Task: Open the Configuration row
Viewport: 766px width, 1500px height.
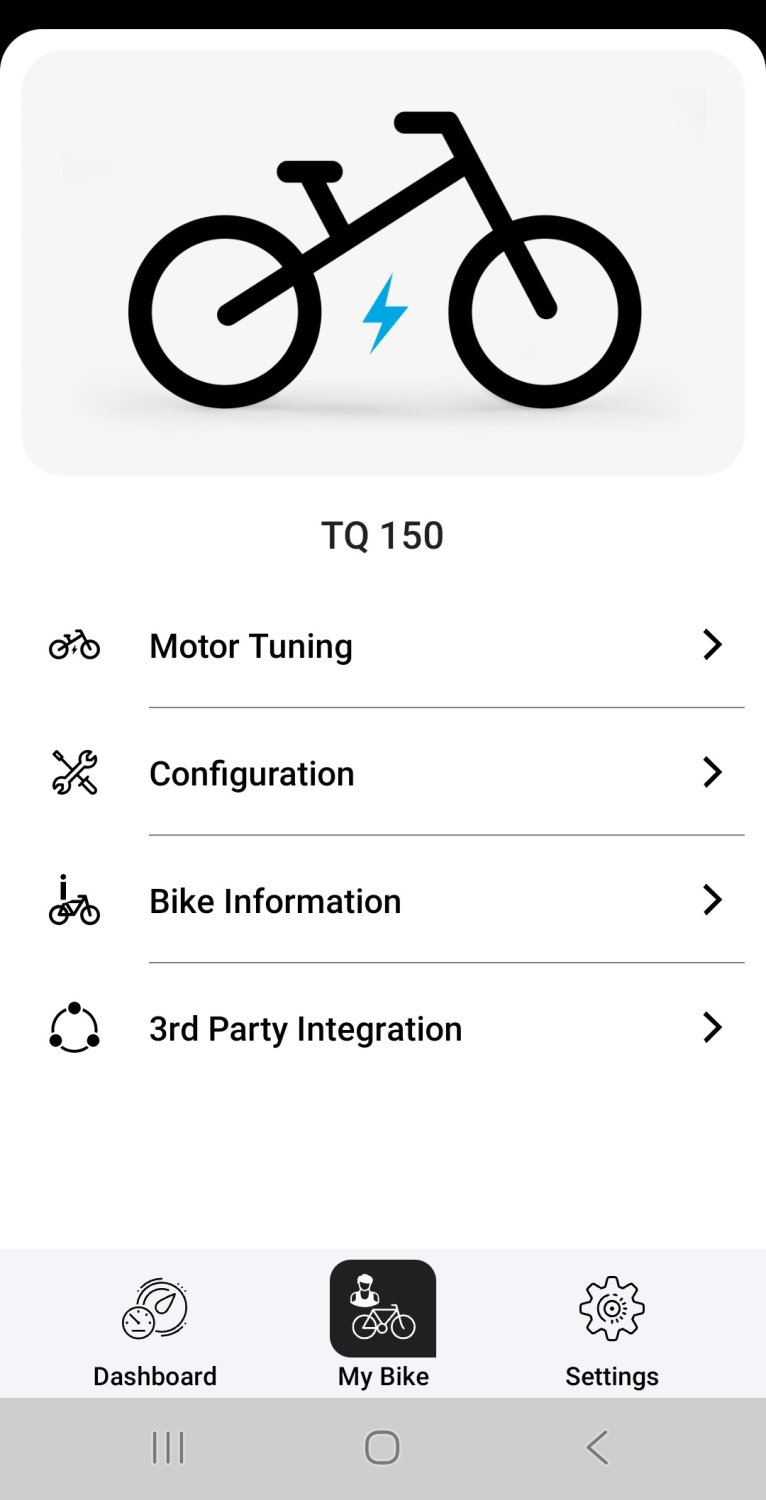Action: pos(383,773)
